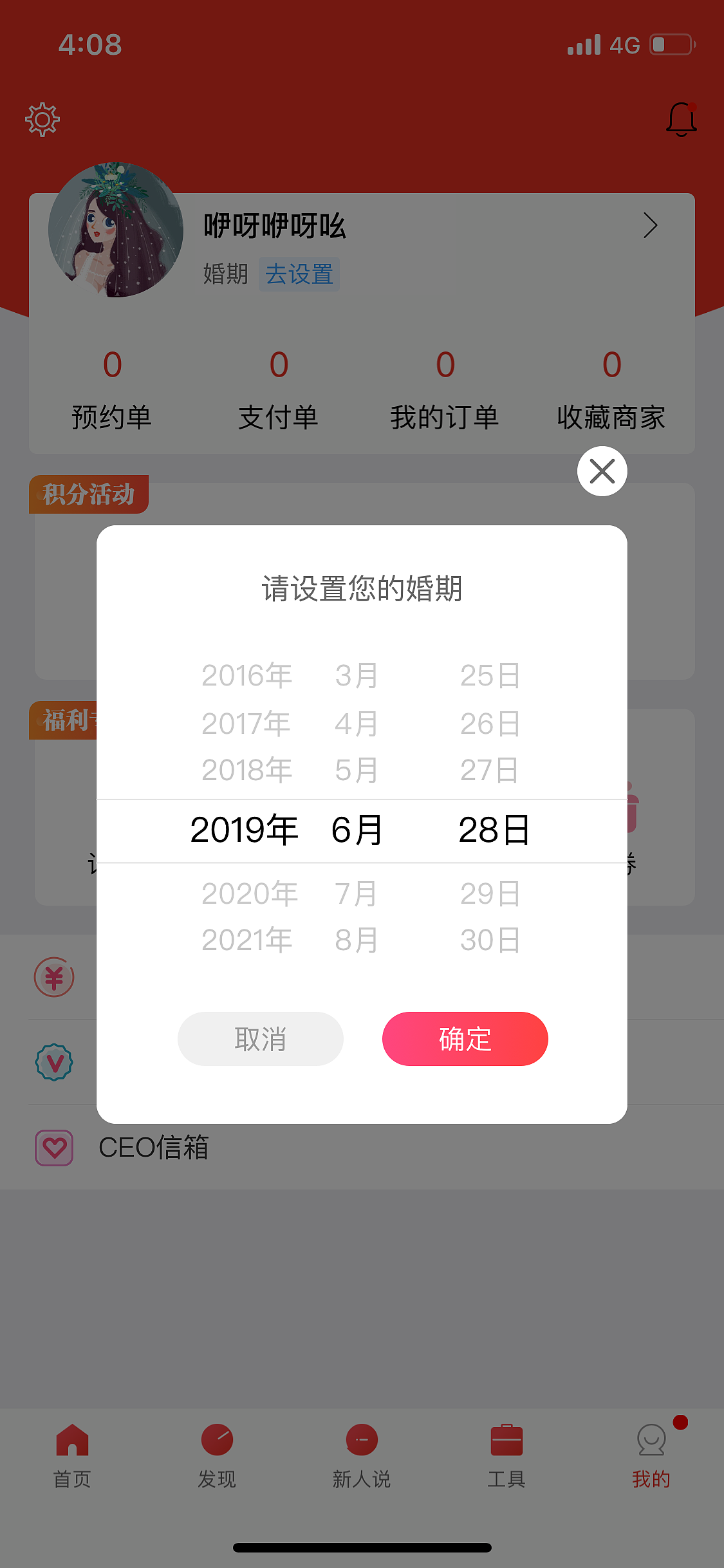This screenshot has height=1568, width=724.
Task: Open the yellow ¥ wallet icon
Action: [54, 976]
